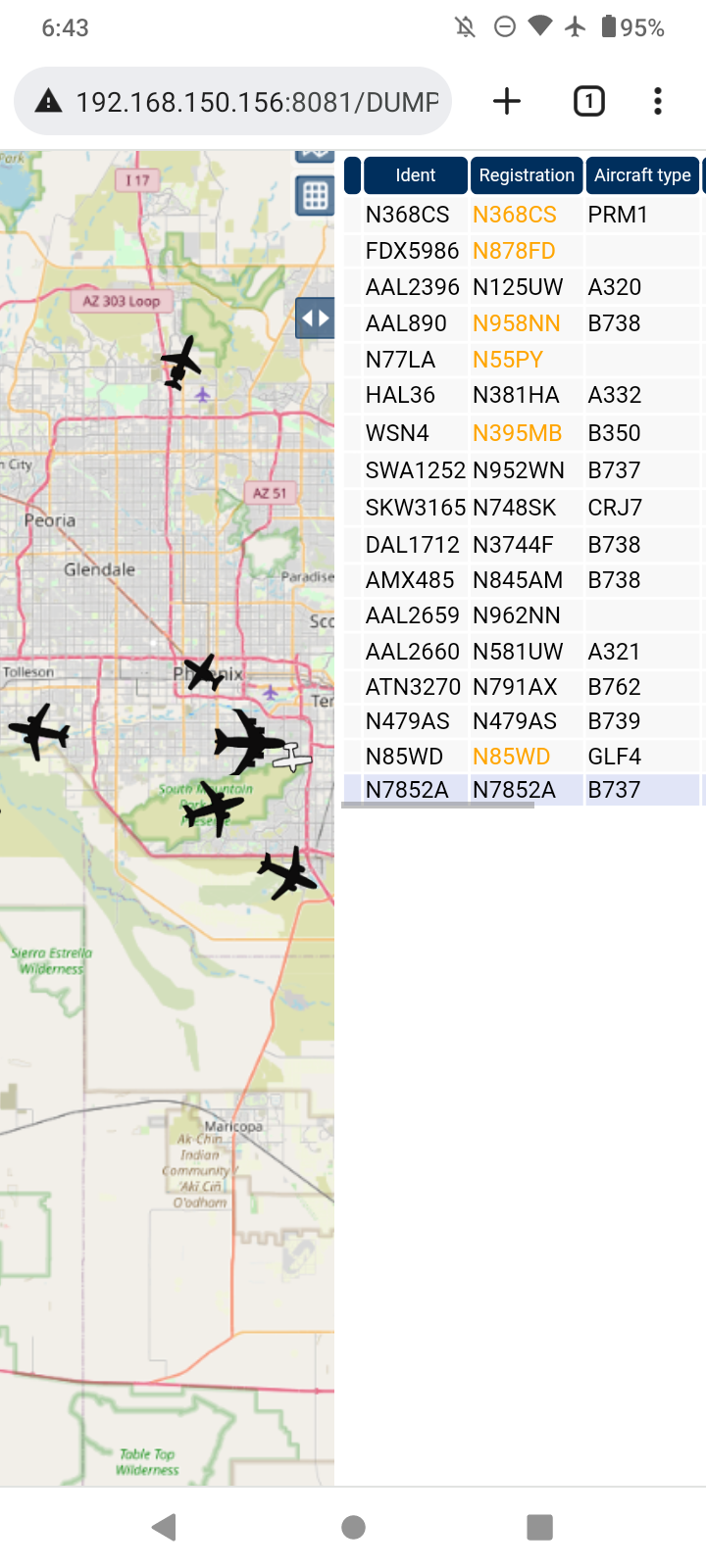Open registration link N55PY

coord(508,360)
